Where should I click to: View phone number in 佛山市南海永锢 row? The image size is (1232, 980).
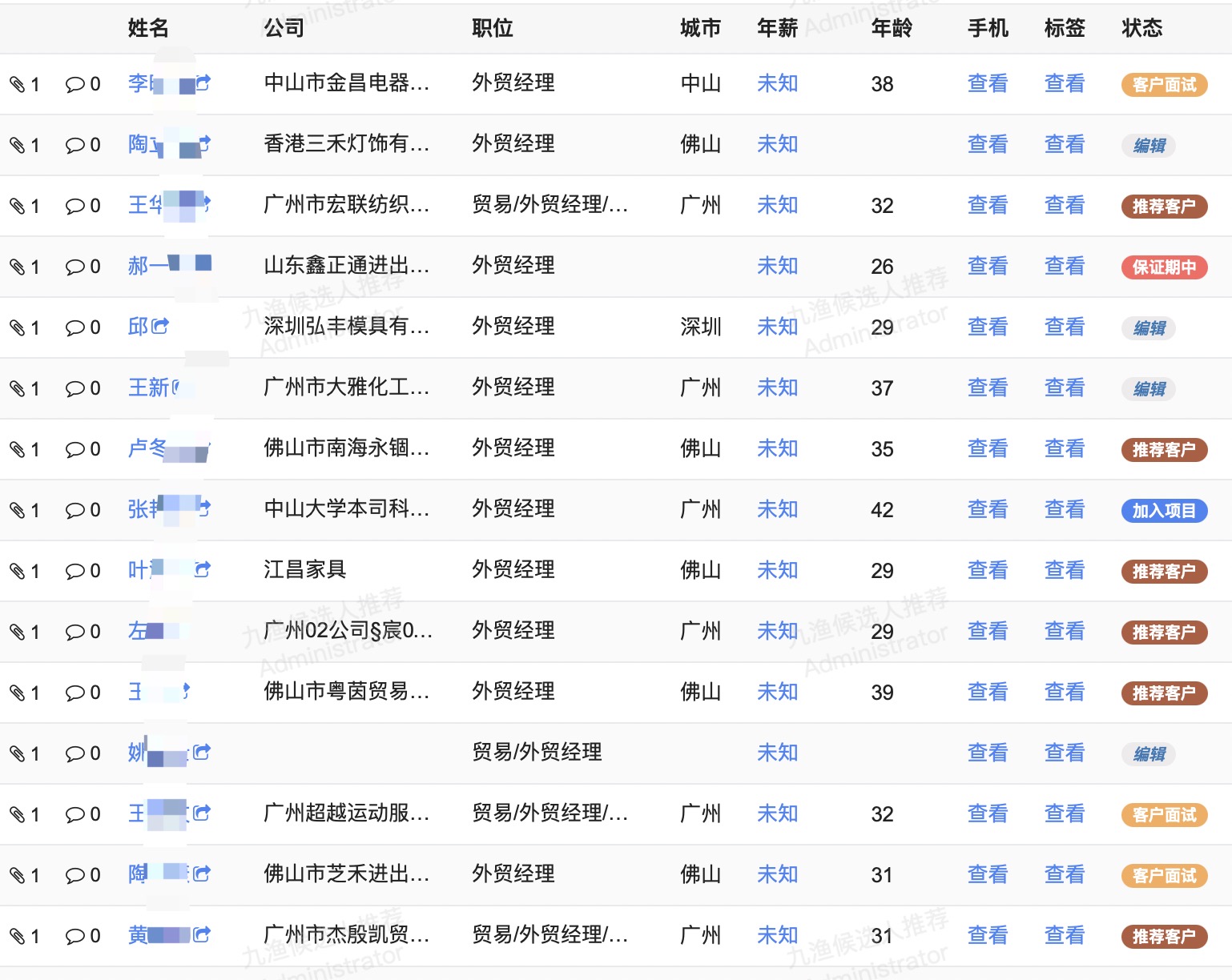987,448
